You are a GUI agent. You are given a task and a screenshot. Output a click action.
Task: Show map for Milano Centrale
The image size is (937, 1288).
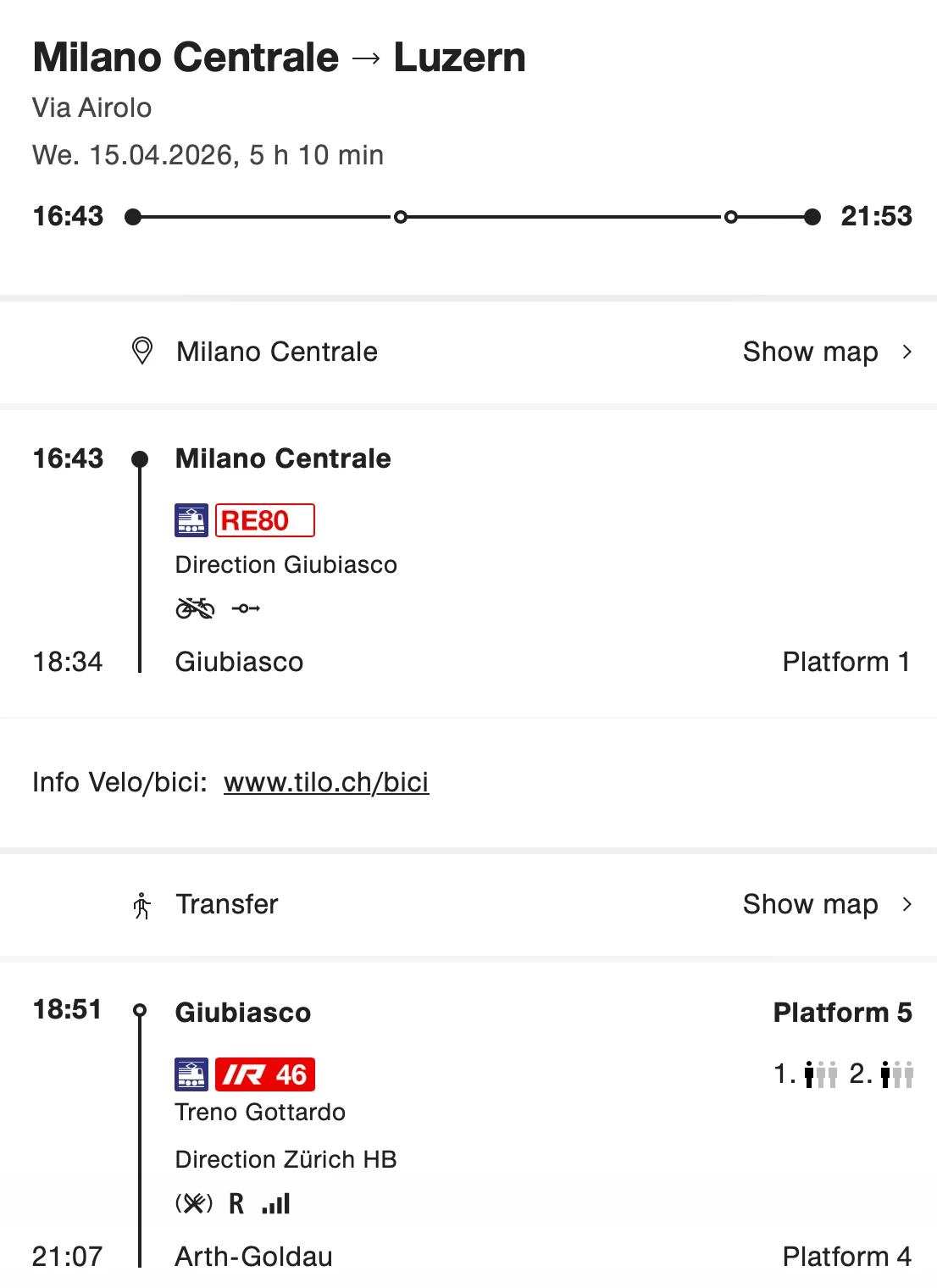[x=826, y=352]
